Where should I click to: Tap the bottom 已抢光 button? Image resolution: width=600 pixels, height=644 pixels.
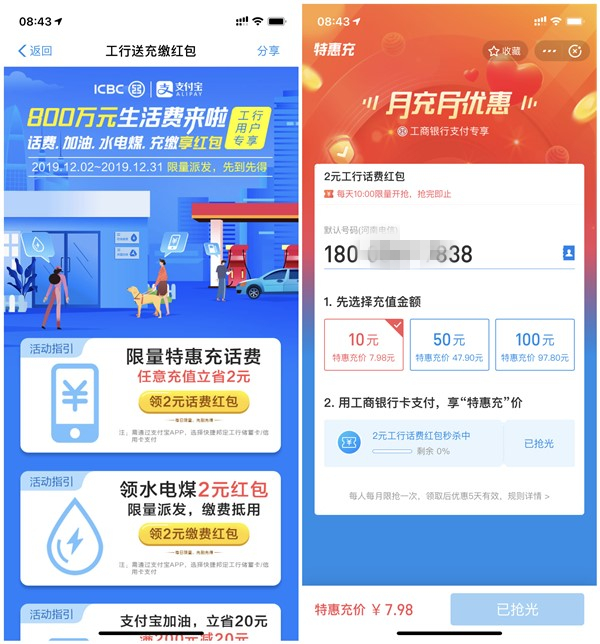(x=517, y=609)
